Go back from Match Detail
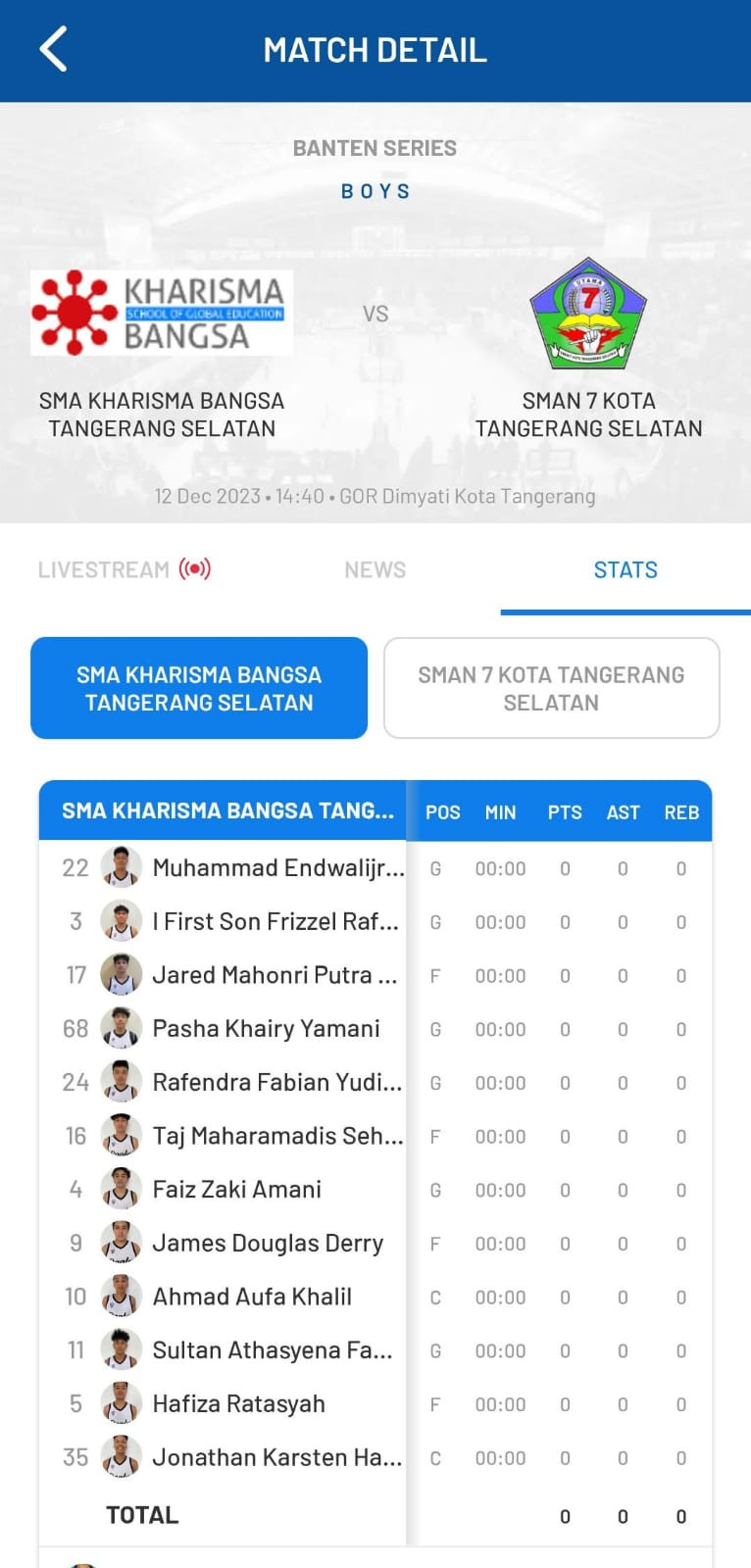This screenshot has height=1568, width=751. point(53,49)
